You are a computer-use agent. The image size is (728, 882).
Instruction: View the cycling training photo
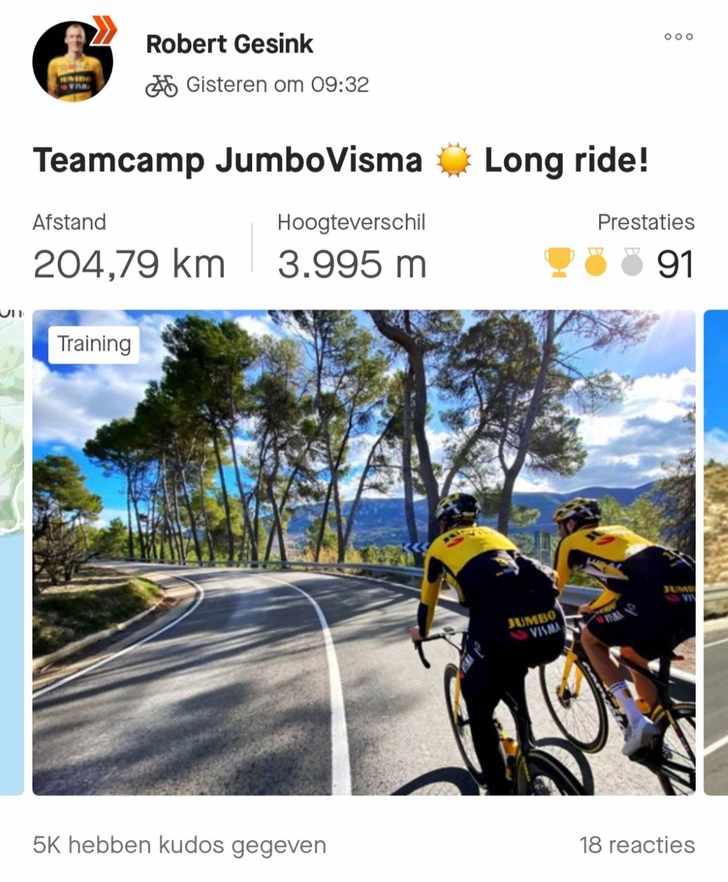click(x=364, y=552)
